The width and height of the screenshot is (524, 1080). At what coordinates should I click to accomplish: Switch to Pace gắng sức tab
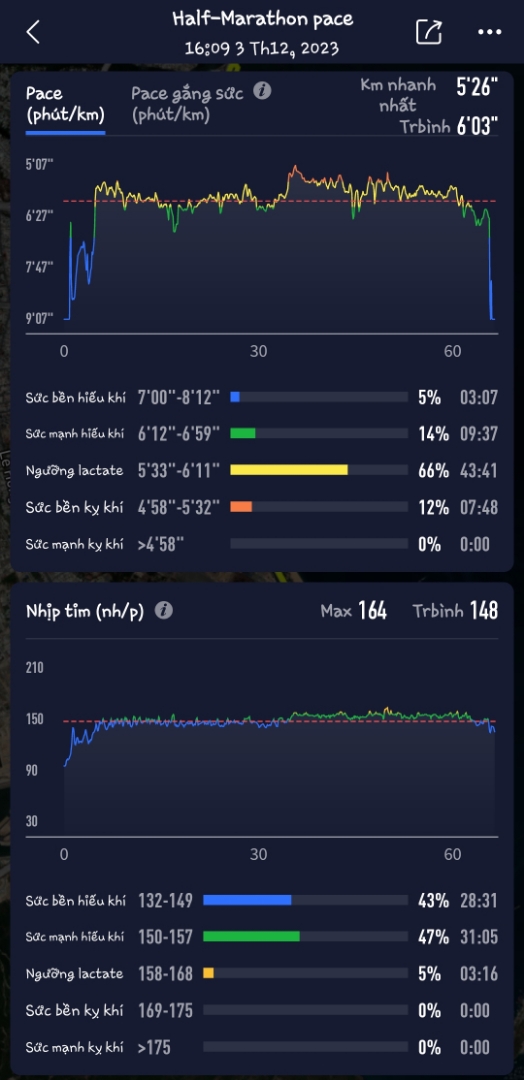(x=187, y=104)
